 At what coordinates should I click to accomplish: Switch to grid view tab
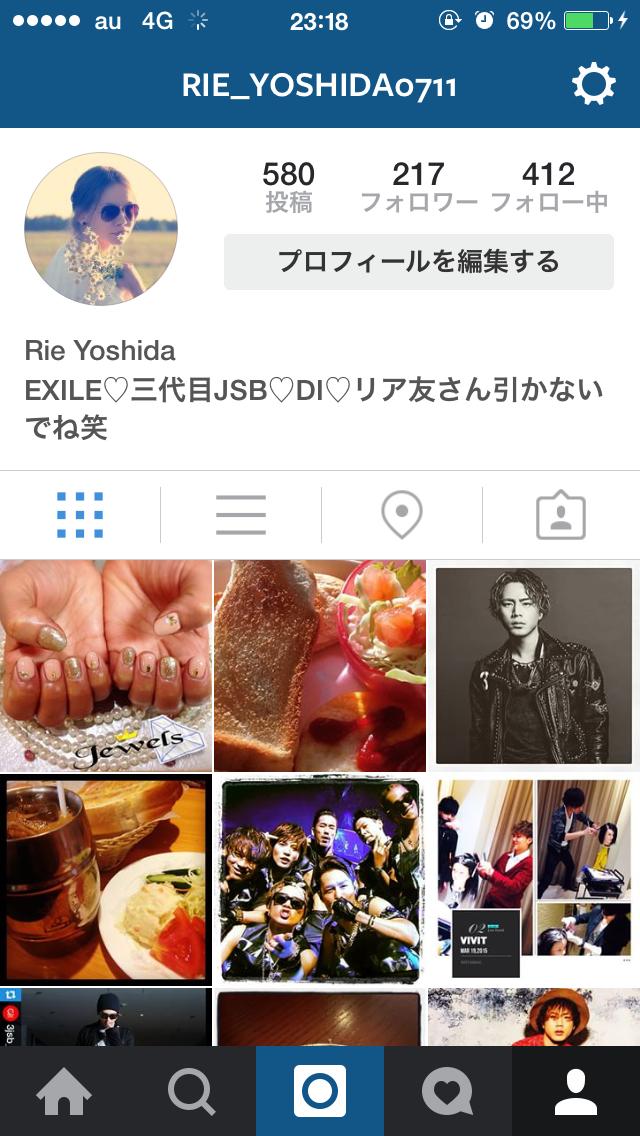[x=80, y=516]
